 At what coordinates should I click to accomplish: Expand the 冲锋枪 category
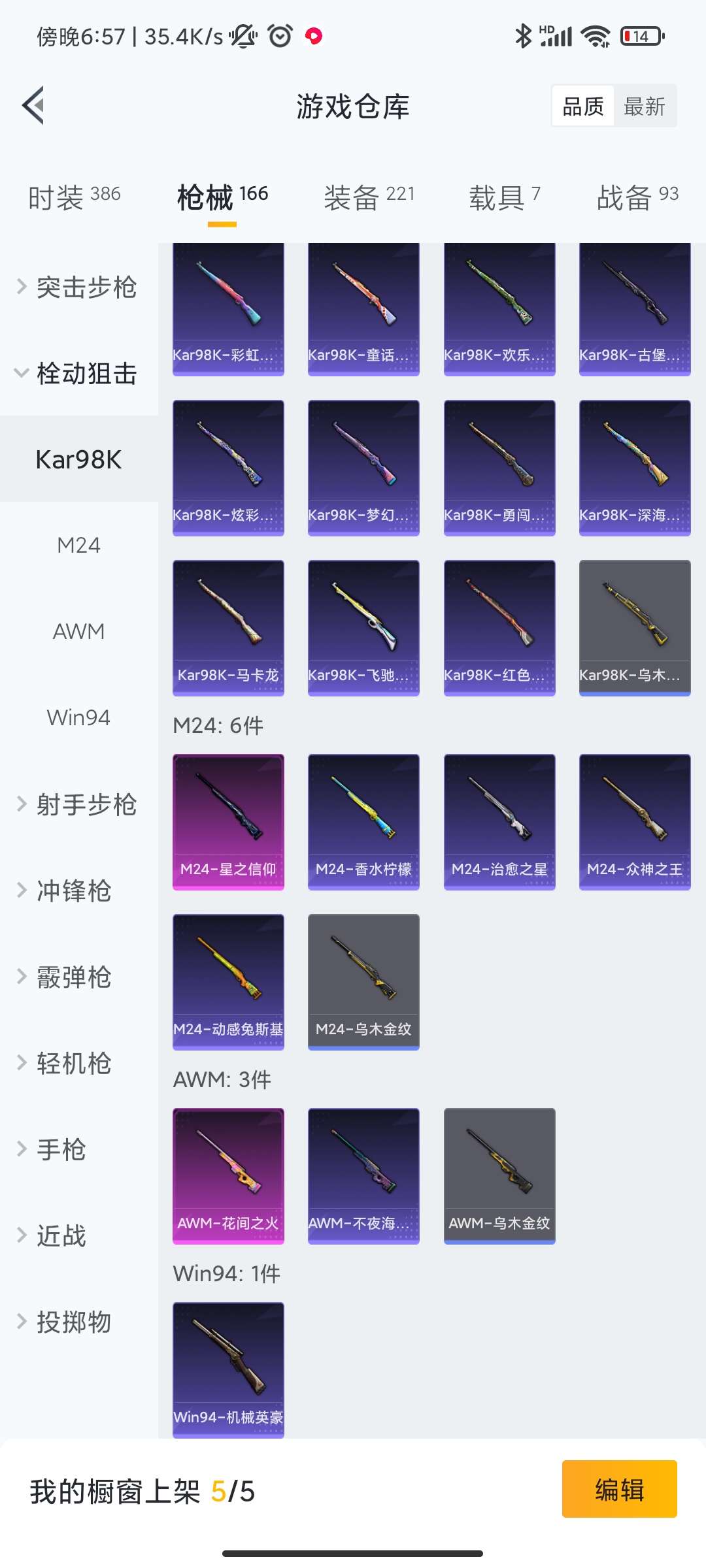coord(73,890)
